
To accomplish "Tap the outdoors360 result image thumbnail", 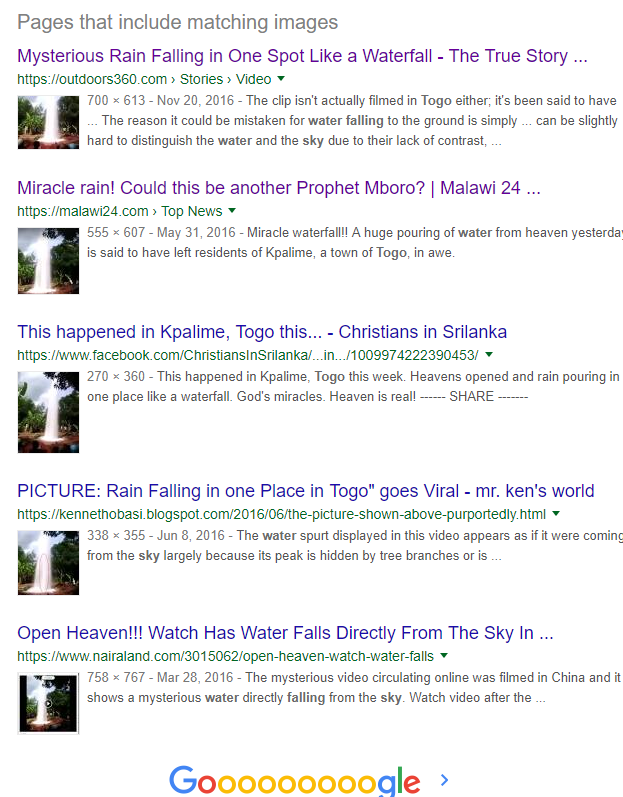I will point(48,121).
